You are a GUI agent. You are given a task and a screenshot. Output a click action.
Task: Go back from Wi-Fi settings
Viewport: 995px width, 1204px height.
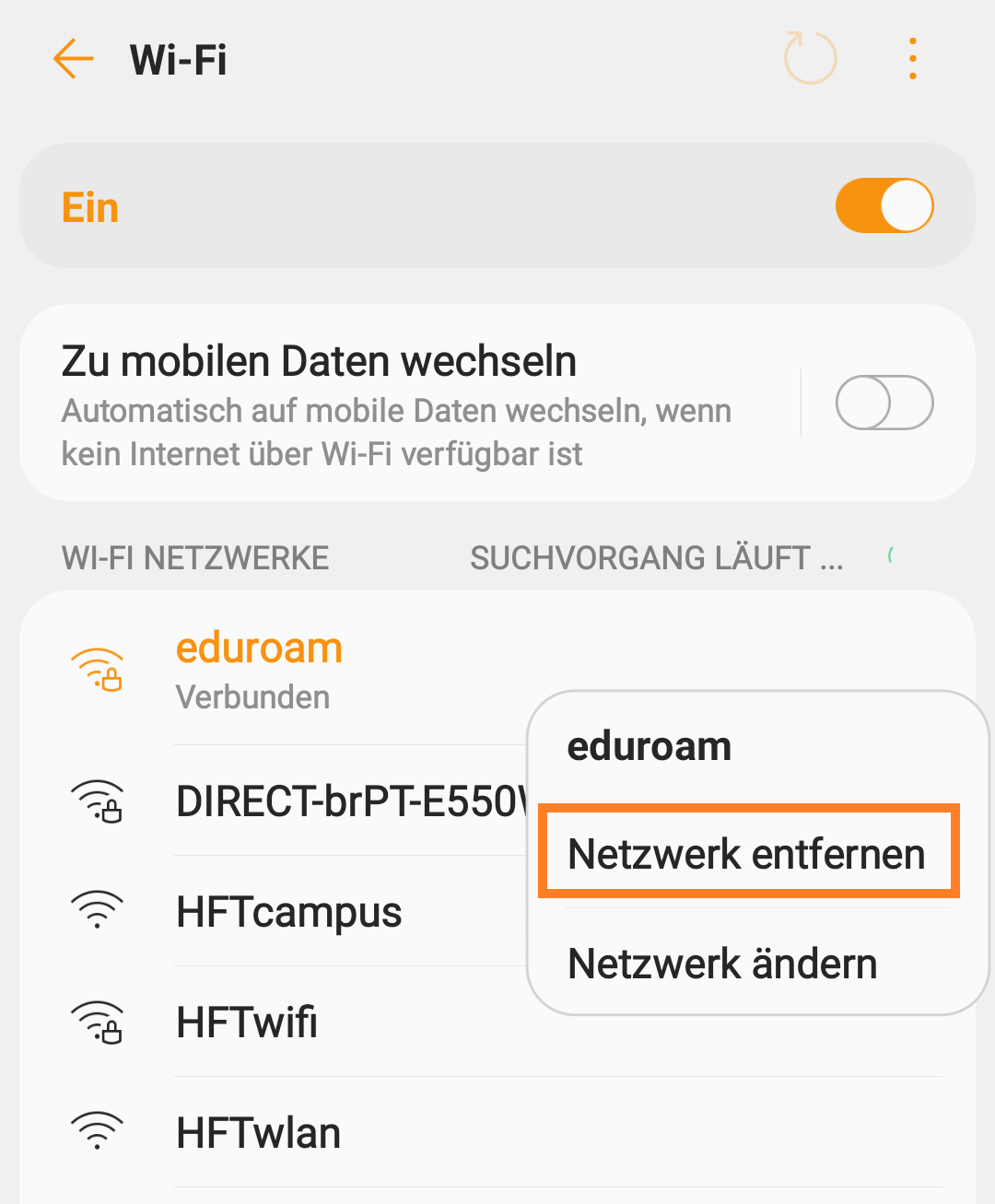74,60
